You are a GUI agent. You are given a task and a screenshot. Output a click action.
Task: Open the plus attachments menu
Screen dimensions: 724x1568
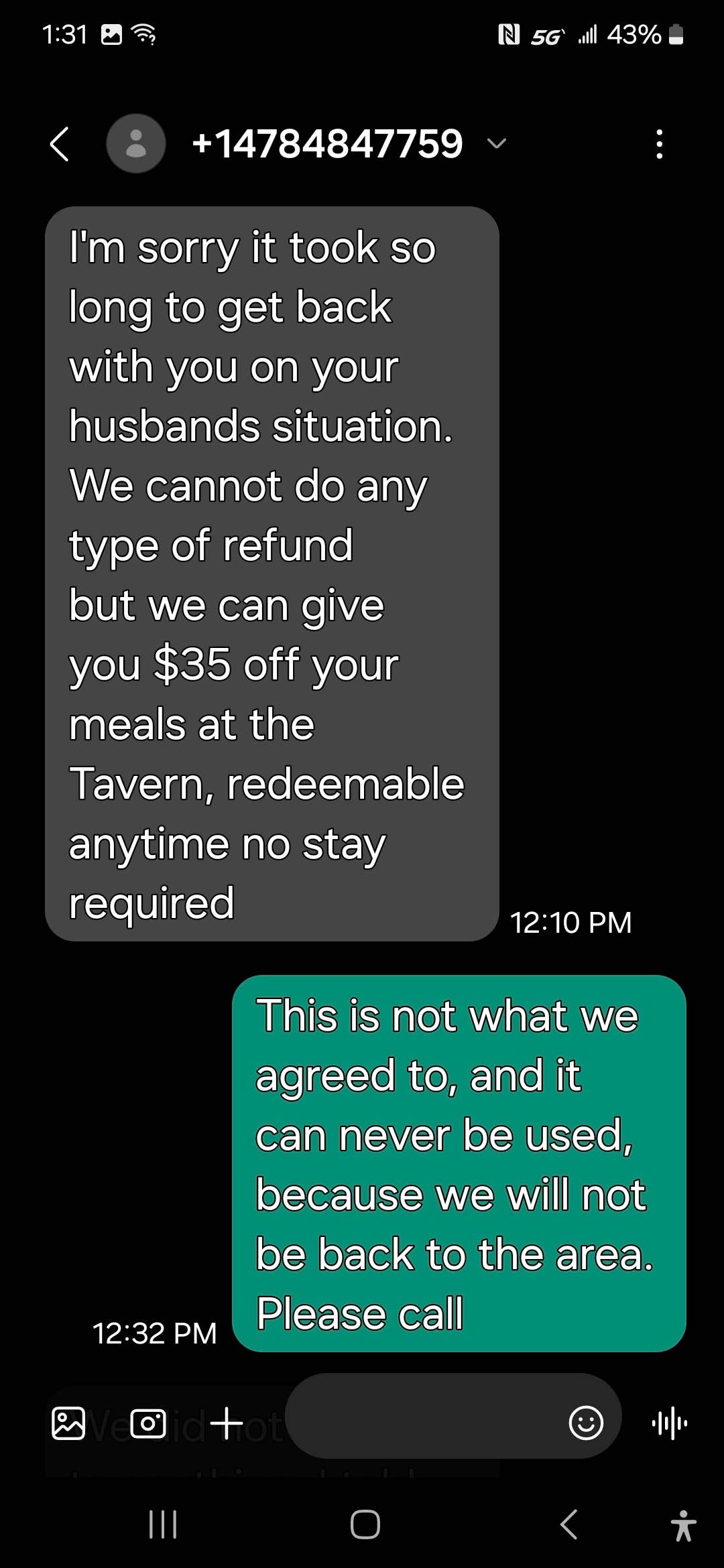[227, 1423]
